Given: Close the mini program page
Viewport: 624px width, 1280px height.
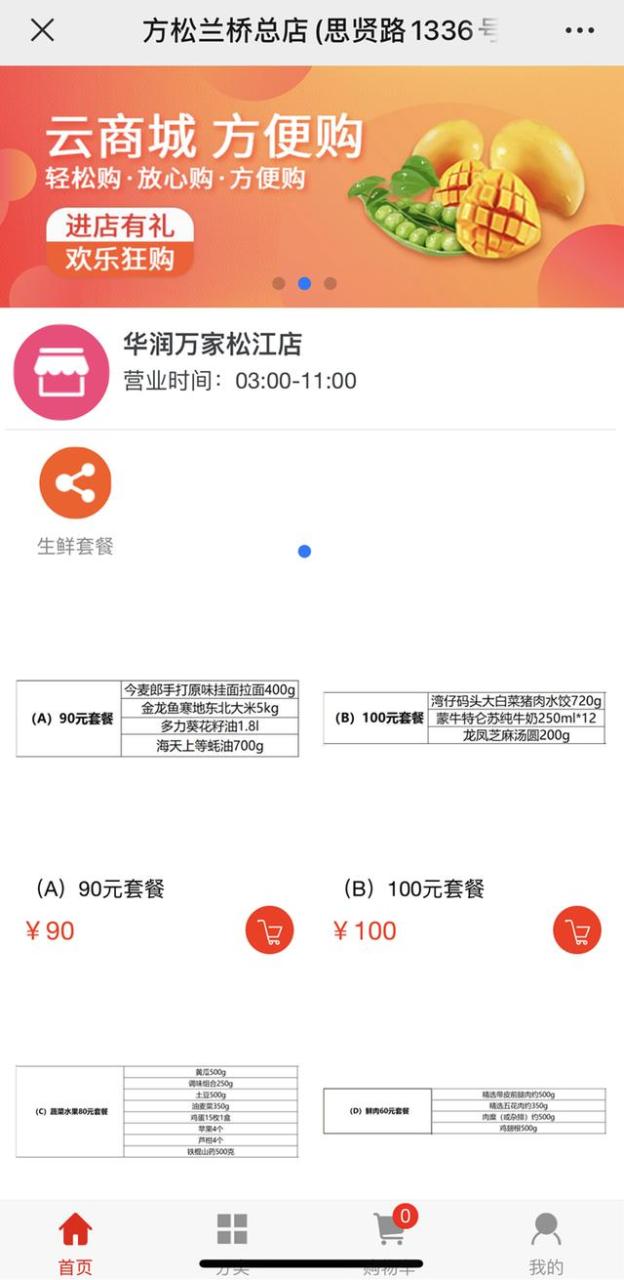Looking at the screenshot, I should coord(42,30).
